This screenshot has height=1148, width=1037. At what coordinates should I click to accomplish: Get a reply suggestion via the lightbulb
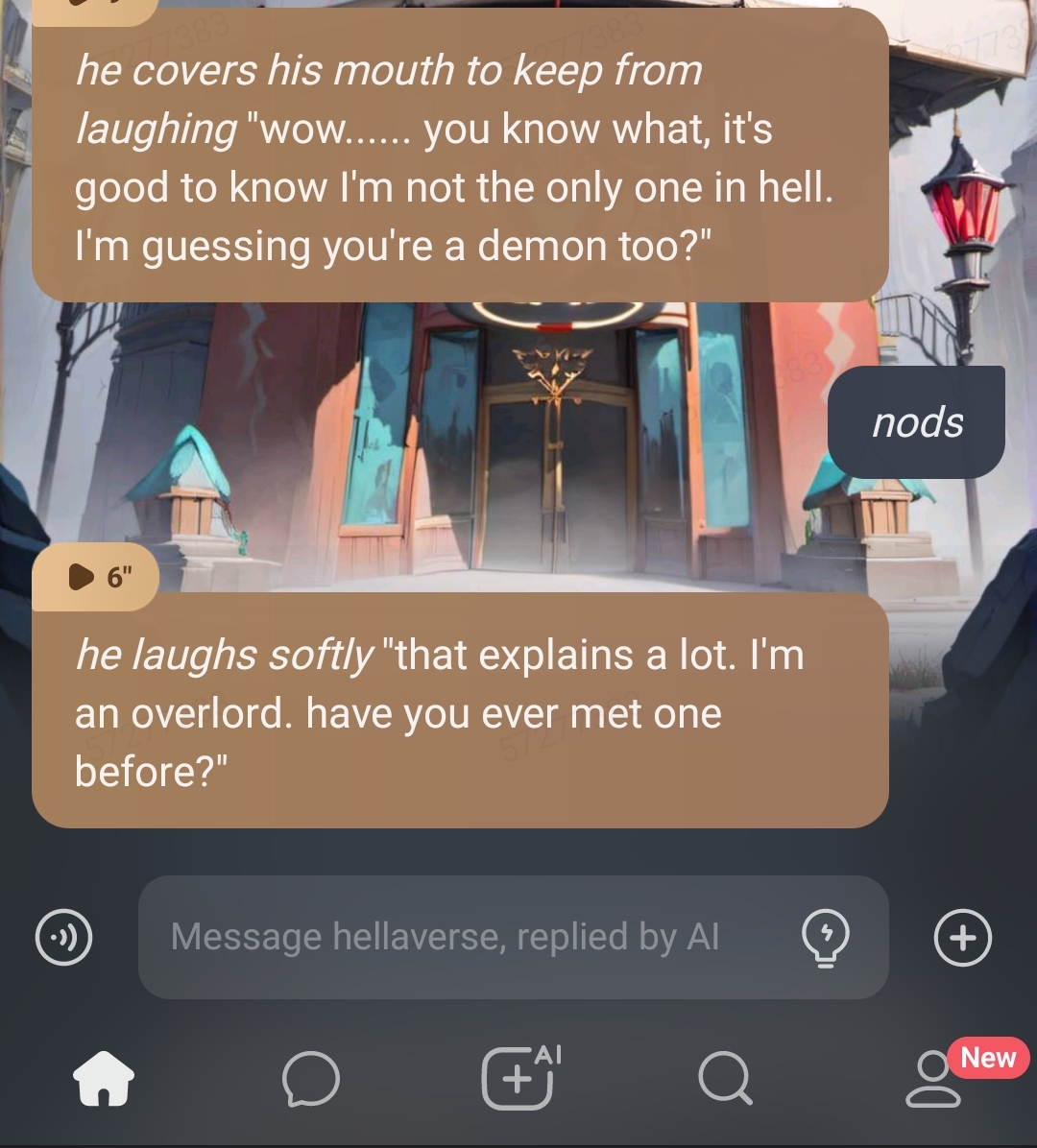click(826, 937)
